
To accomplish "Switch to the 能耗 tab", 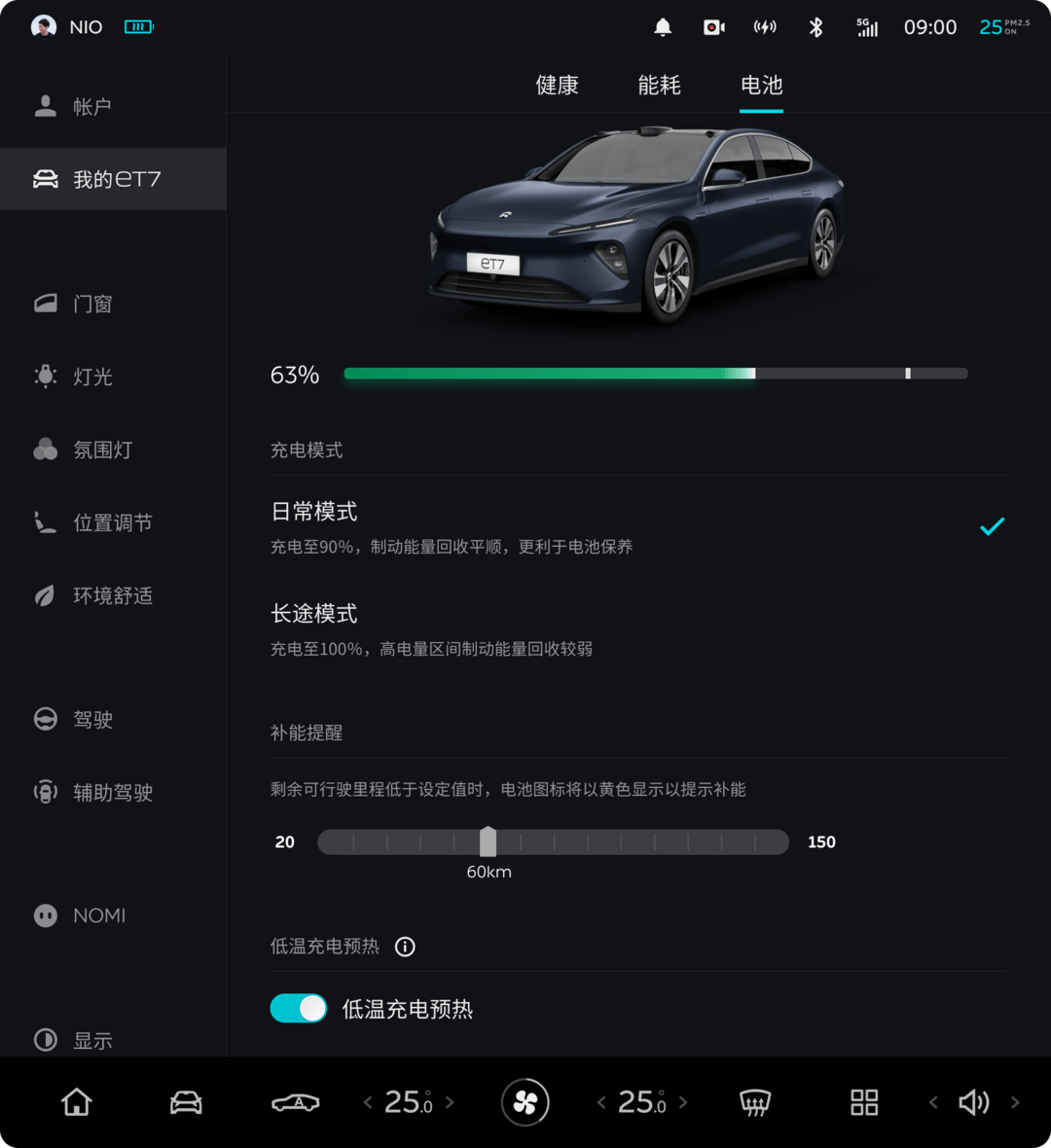I will pyautogui.click(x=659, y=86).
